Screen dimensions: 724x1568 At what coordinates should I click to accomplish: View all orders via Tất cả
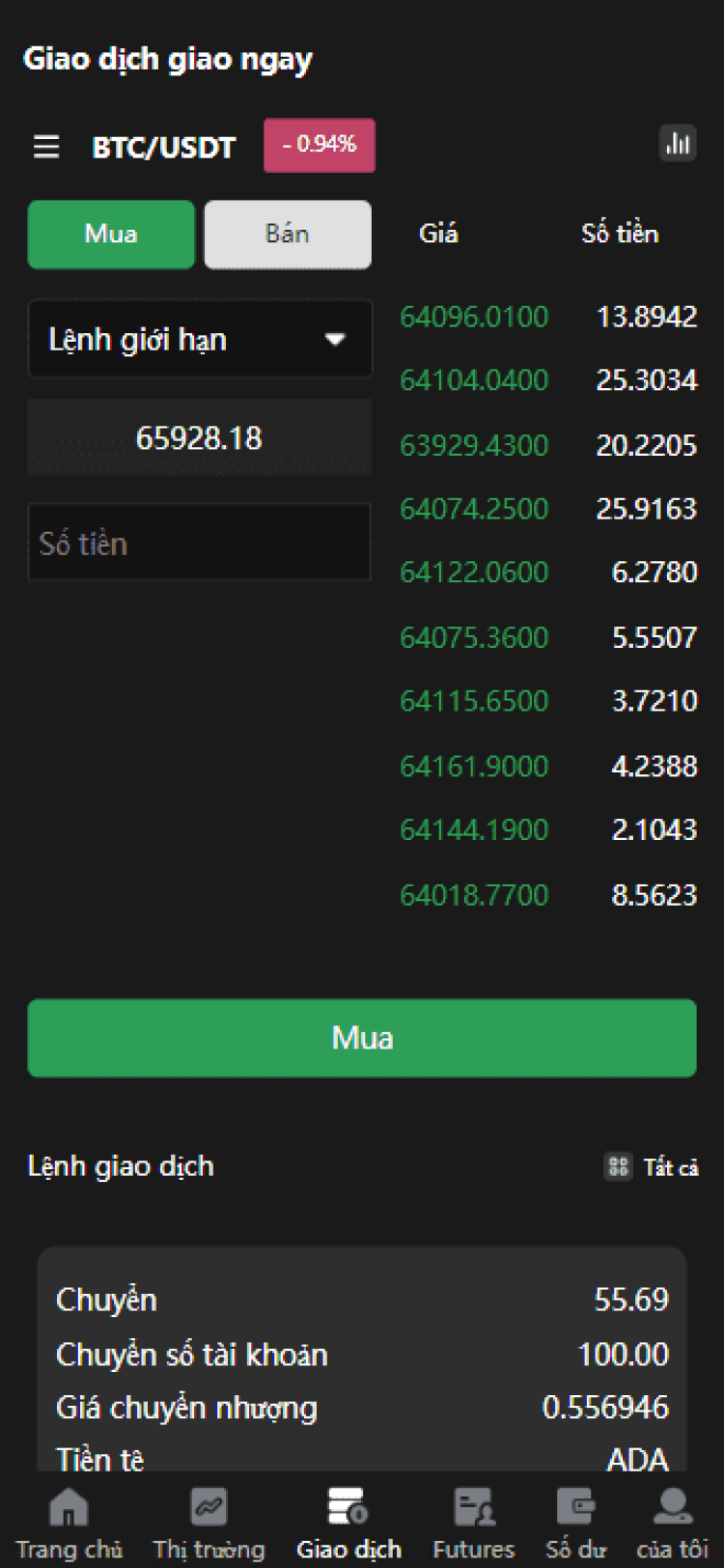(652, 1167)
